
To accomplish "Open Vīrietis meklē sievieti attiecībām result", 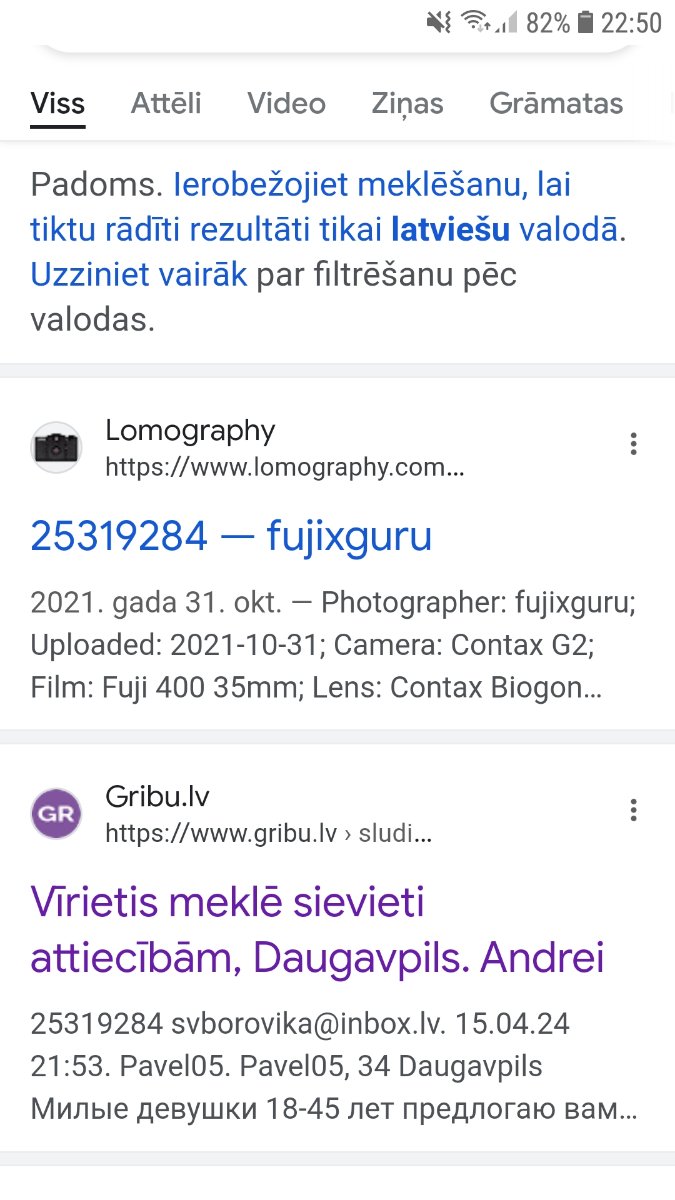I will 318,931.
